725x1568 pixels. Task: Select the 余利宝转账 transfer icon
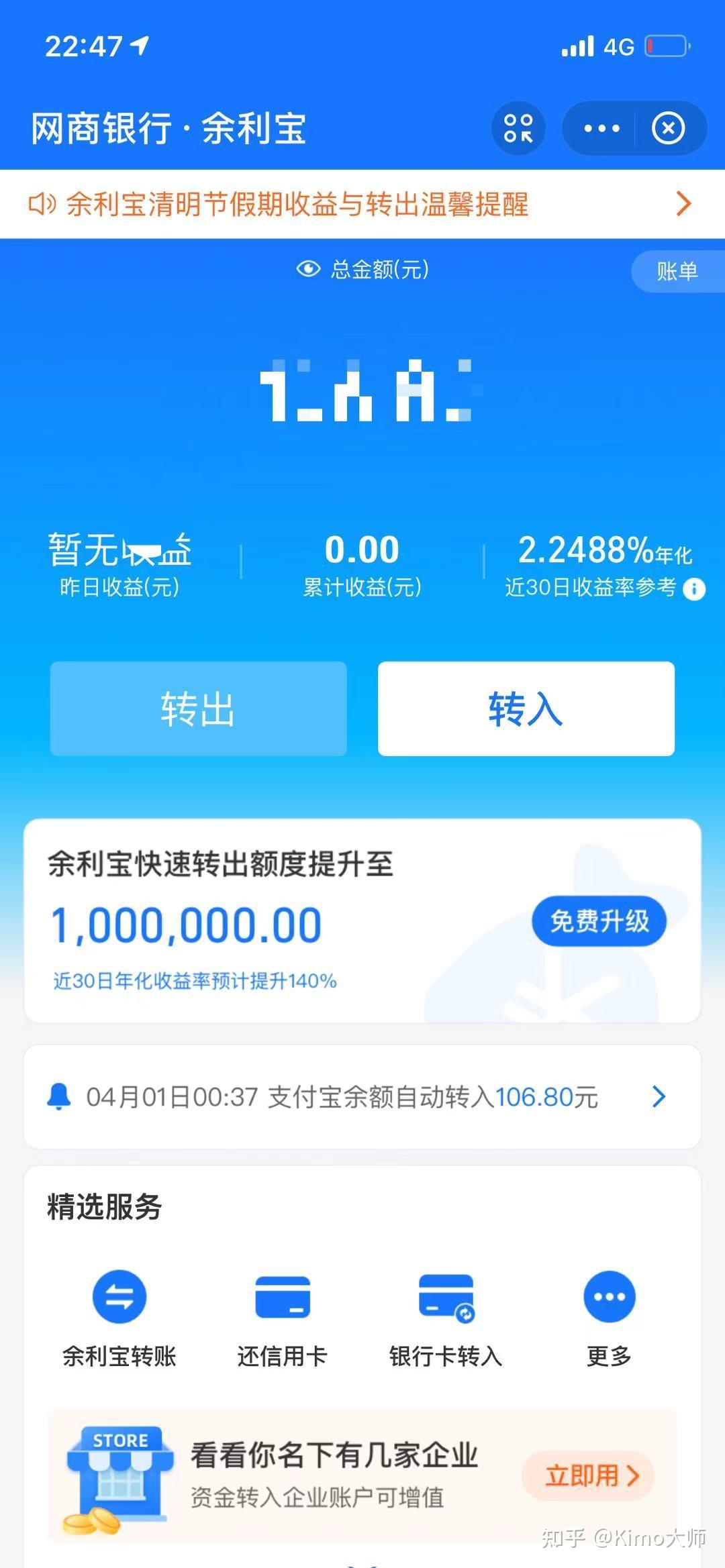pyautogui.click(x=118, y=1296)
